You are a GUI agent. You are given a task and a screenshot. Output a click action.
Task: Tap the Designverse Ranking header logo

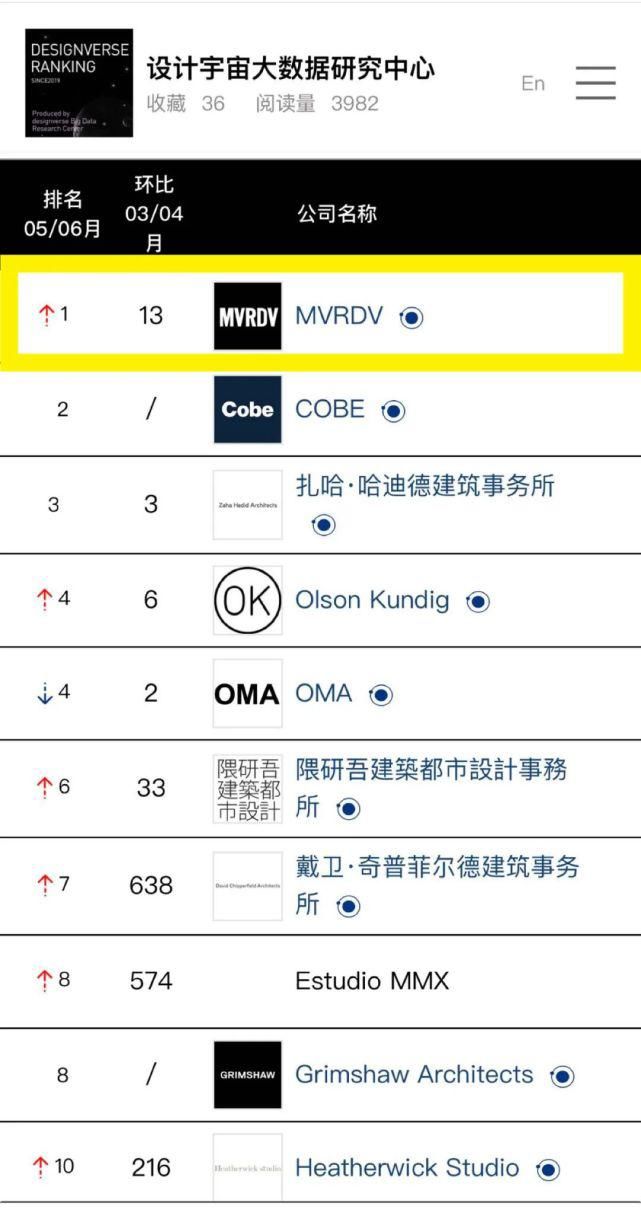click(x=79, y=83)
